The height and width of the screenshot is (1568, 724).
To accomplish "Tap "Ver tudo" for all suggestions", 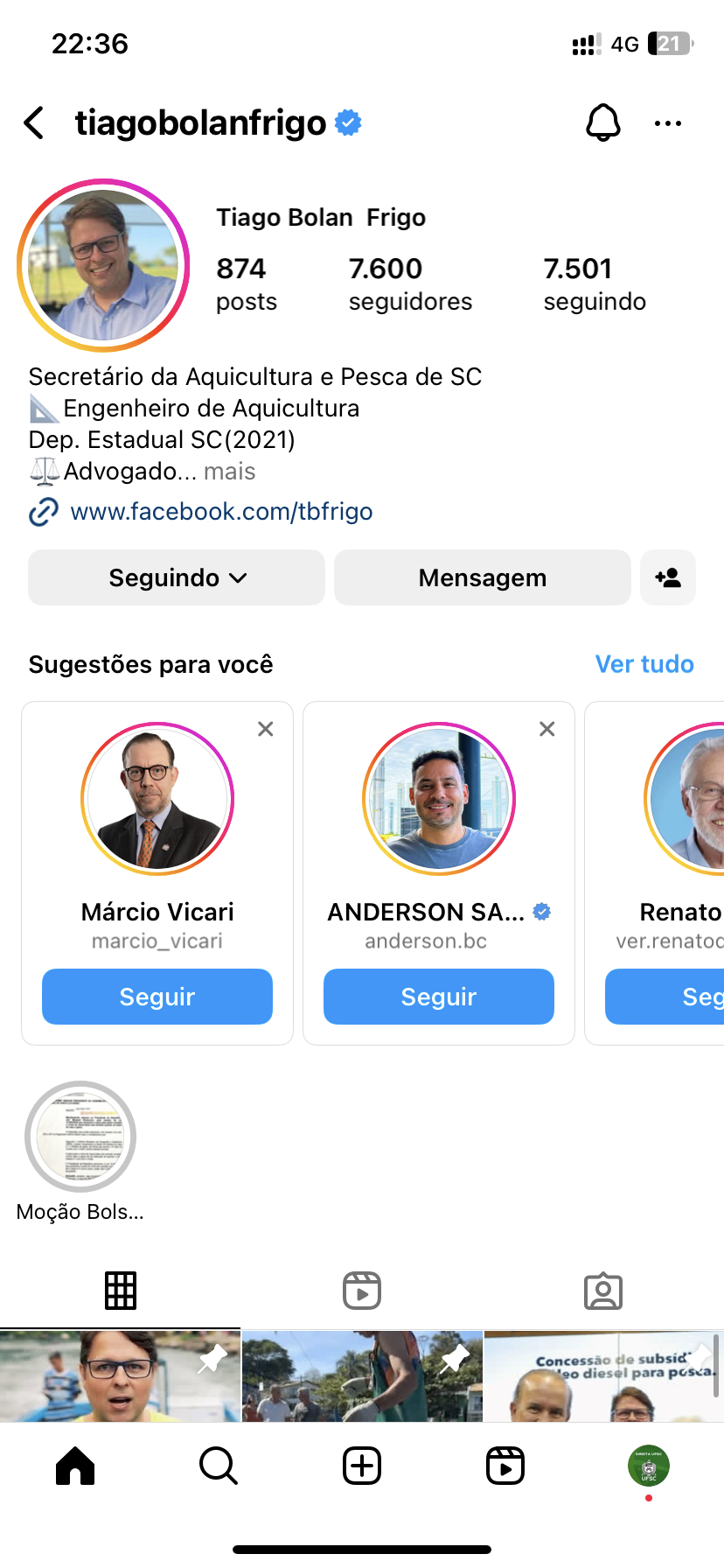I will [644, 664].
